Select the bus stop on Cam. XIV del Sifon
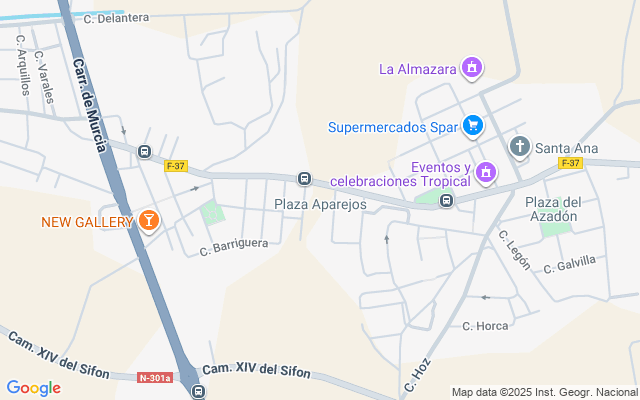The image size is (640, 400). point(198,391)
